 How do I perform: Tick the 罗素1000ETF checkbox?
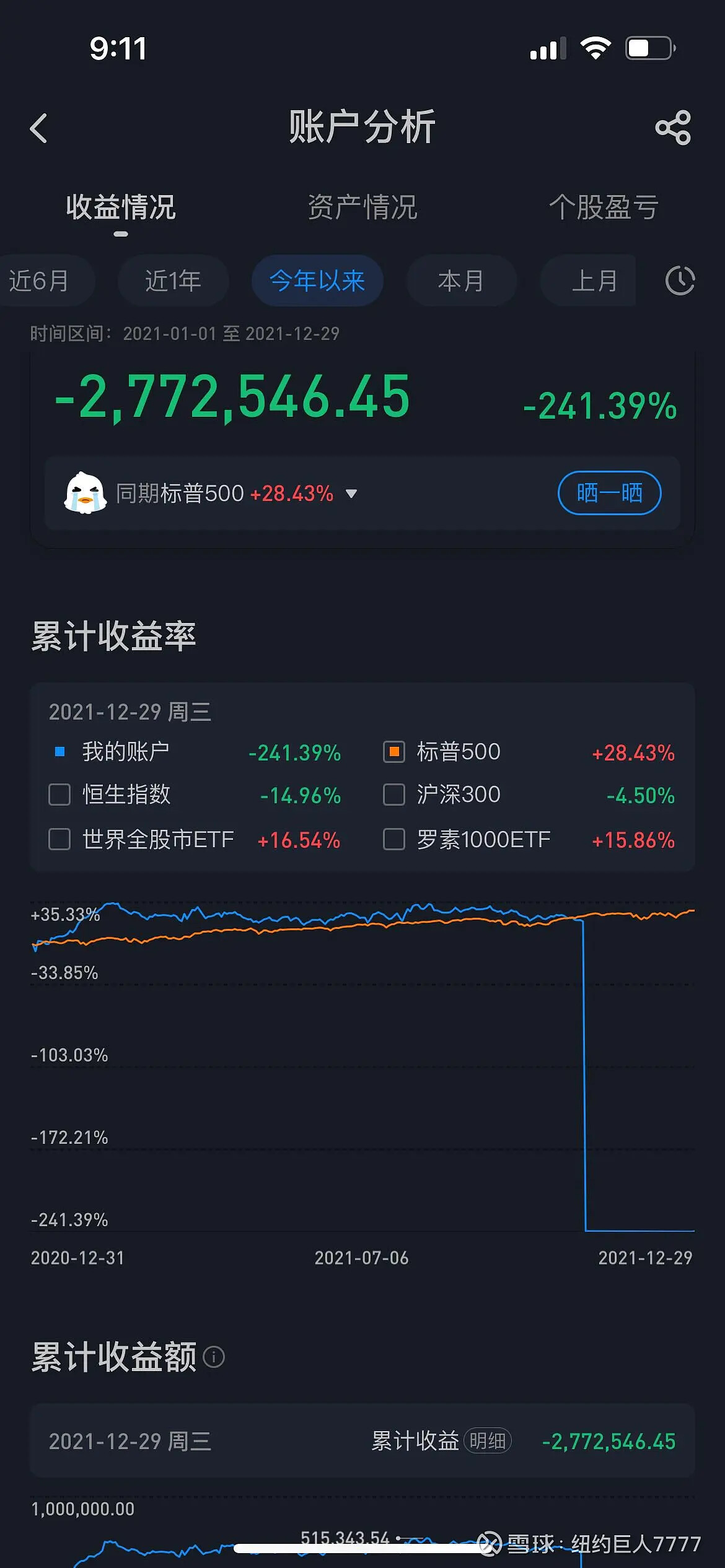[394, 839]
